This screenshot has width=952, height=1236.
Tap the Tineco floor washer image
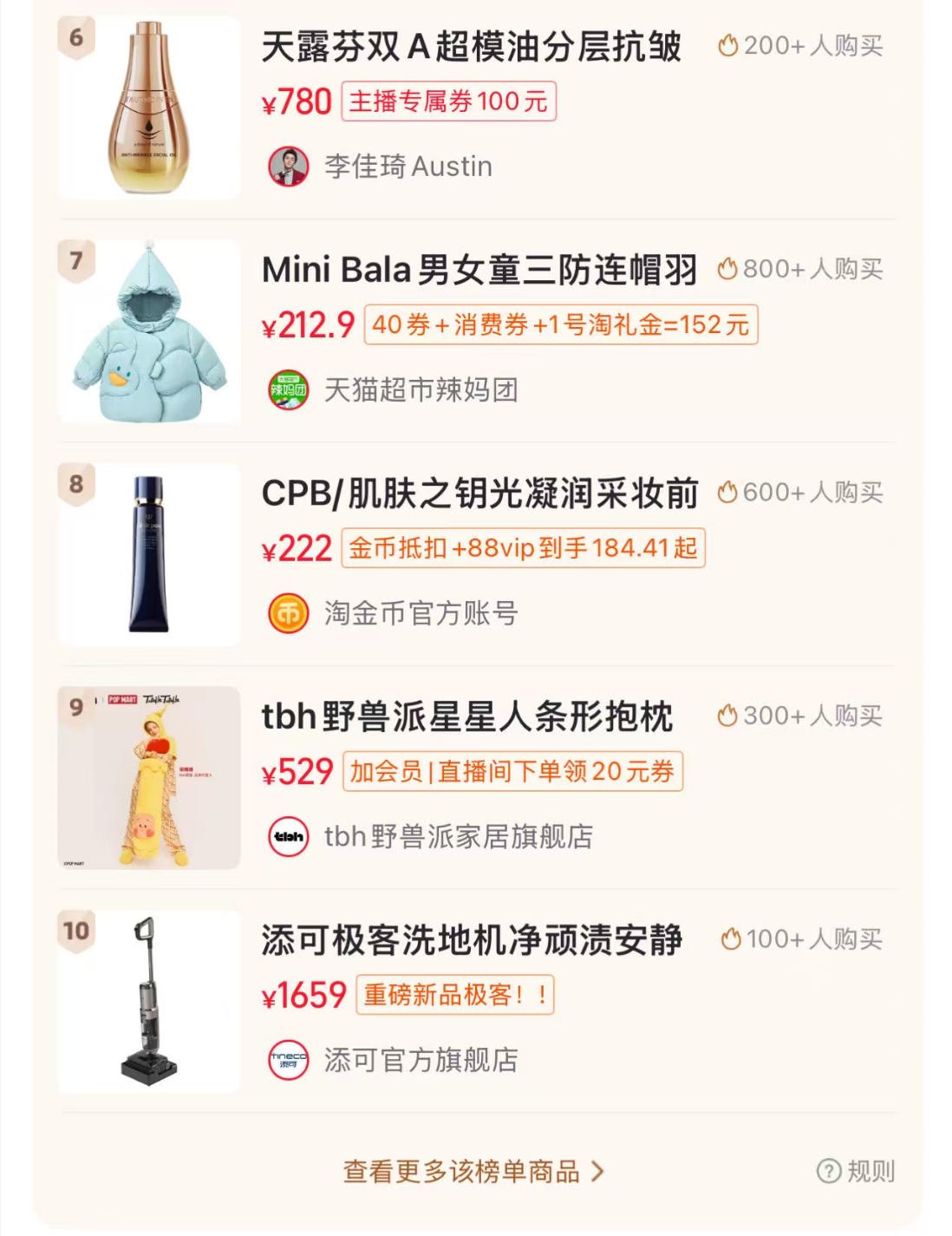click(149, 1001)
